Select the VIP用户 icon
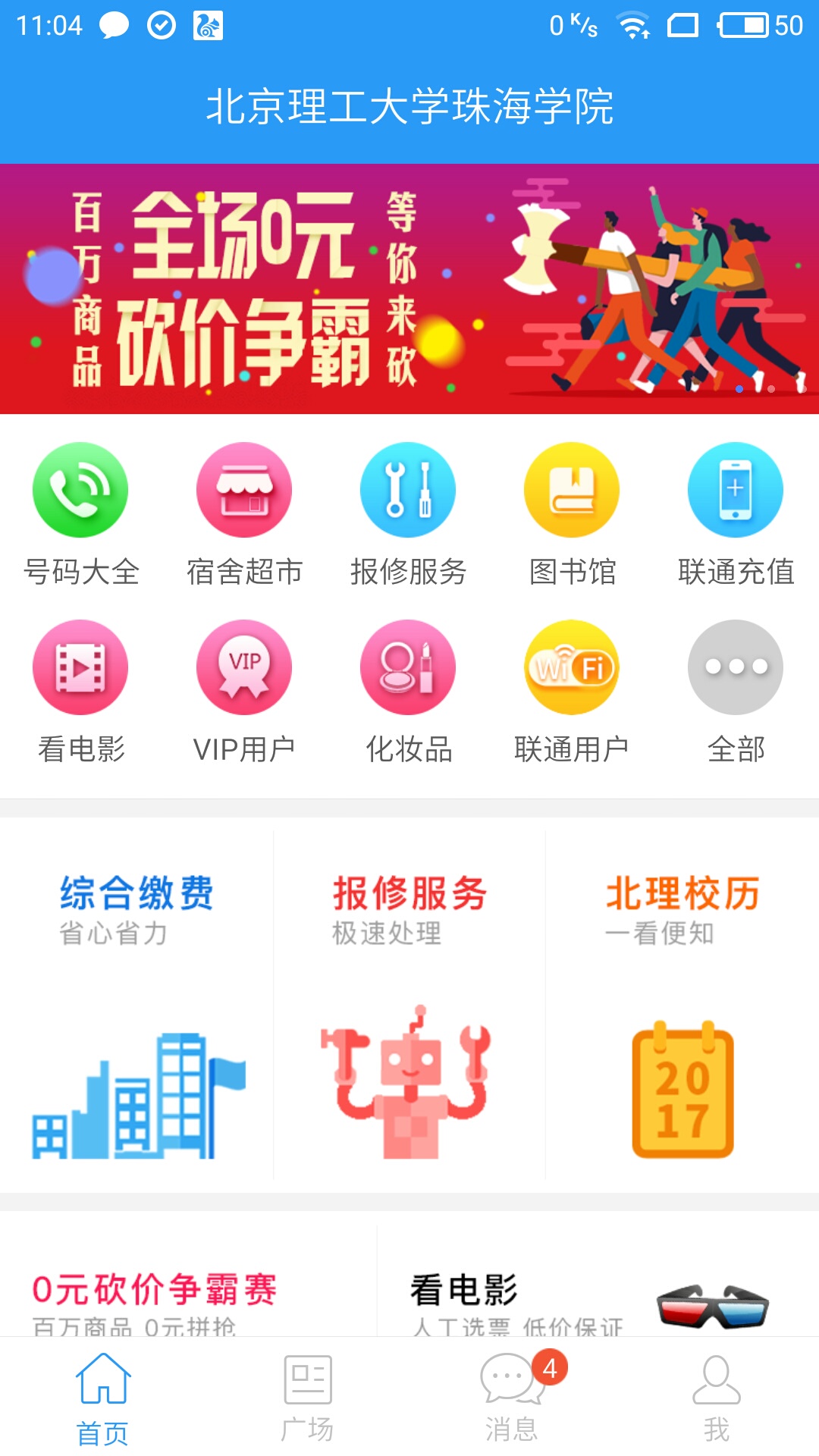819x1456 pixels. 244,667
